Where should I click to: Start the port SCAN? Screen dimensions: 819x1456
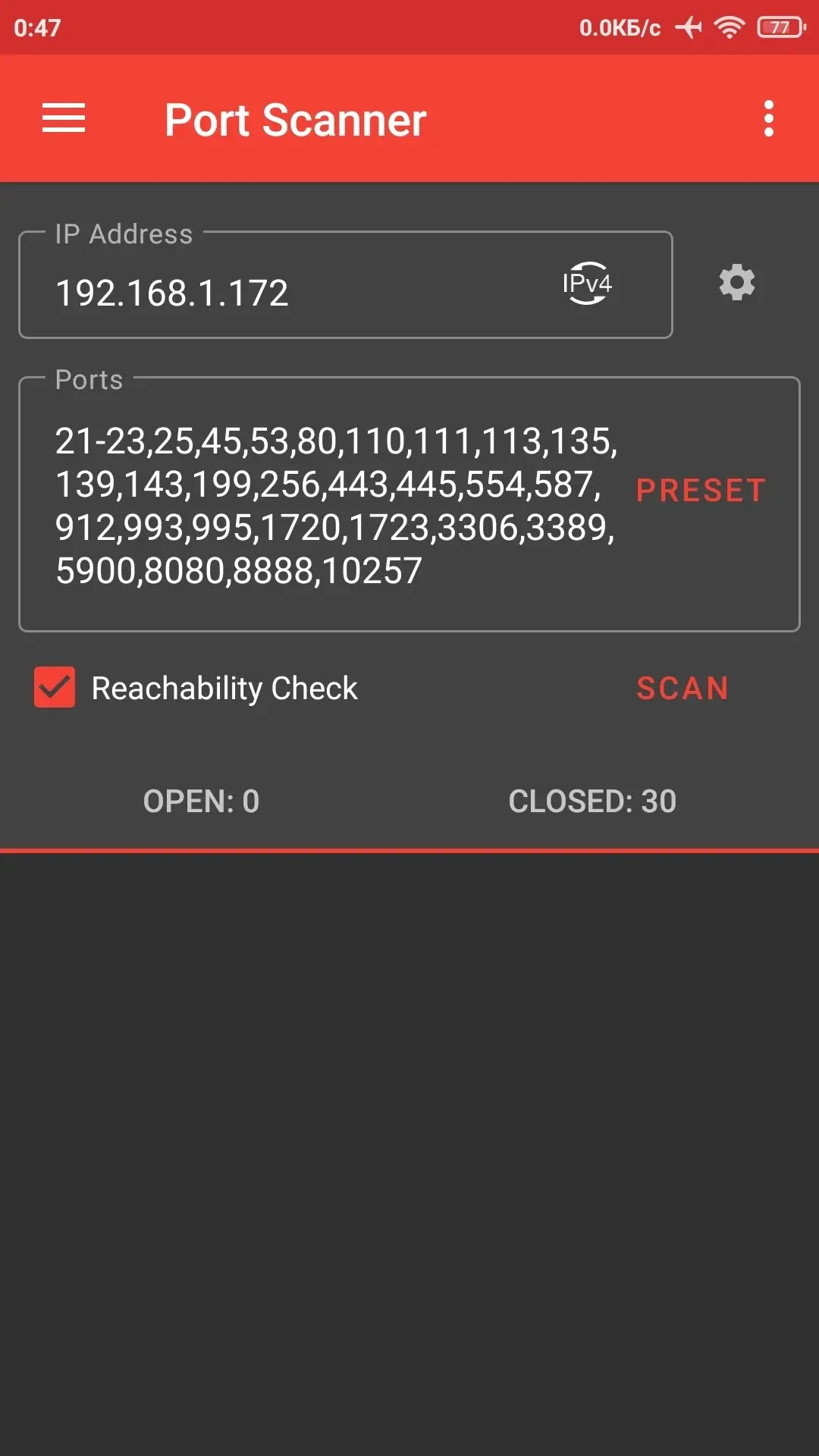[x=682, y=689]
